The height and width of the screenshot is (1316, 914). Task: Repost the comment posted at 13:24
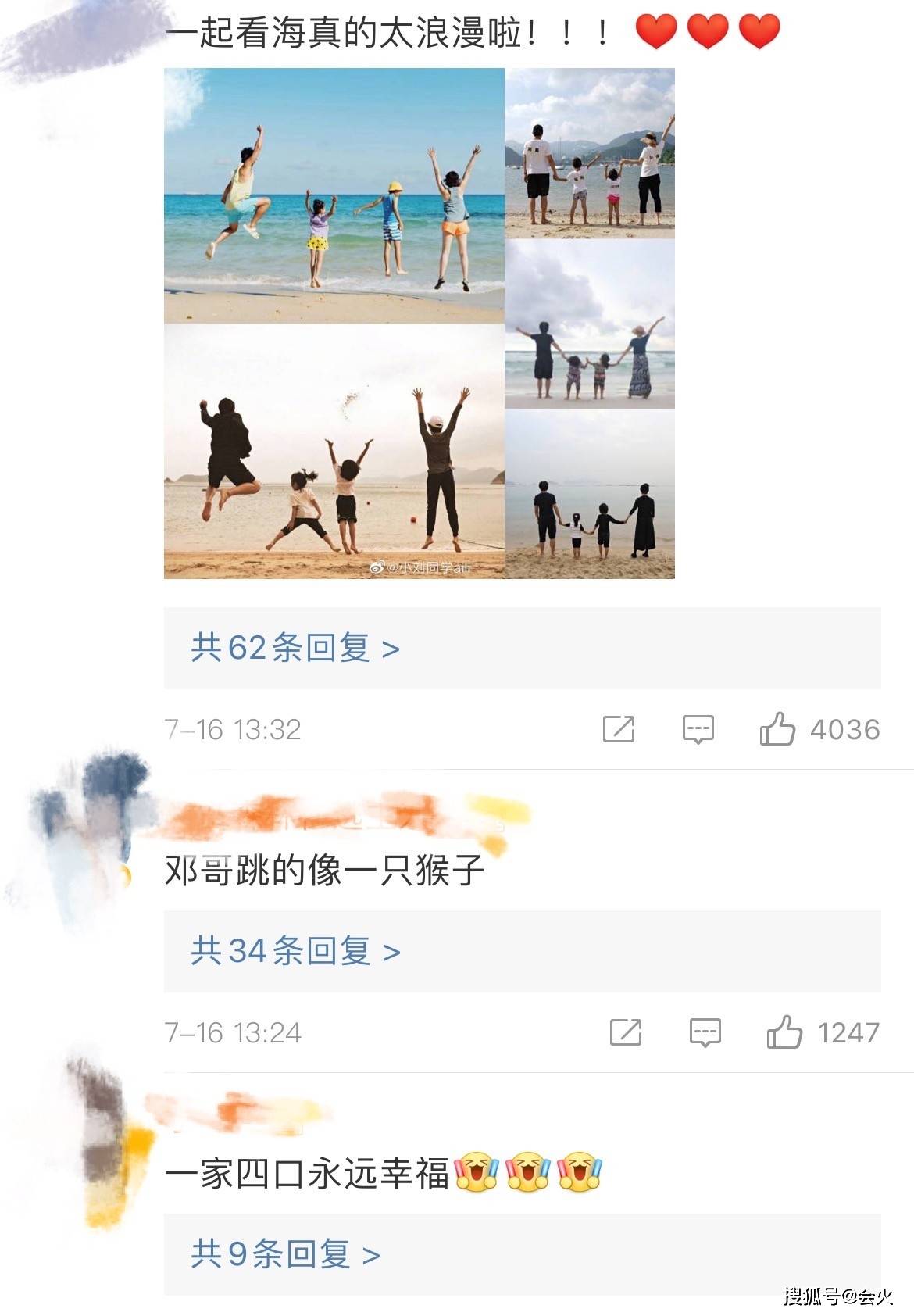pyautogui.click(x=626, y=1032)
